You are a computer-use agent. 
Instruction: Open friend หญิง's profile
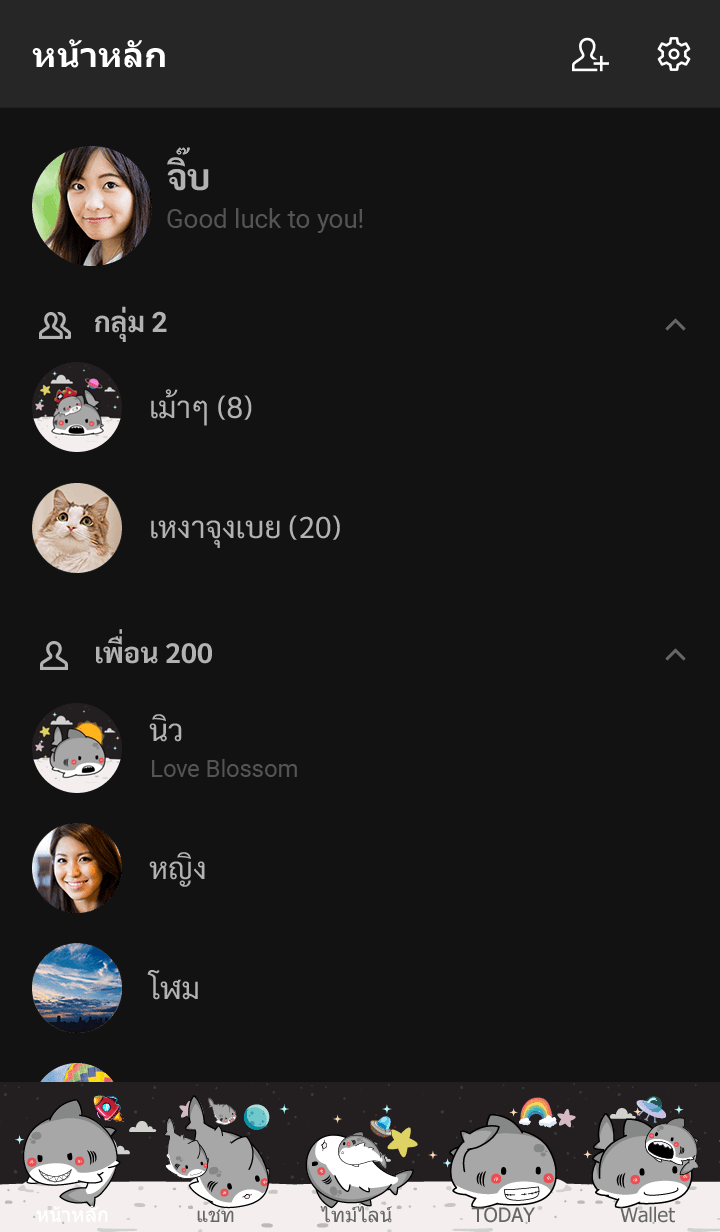coord(177,868)
